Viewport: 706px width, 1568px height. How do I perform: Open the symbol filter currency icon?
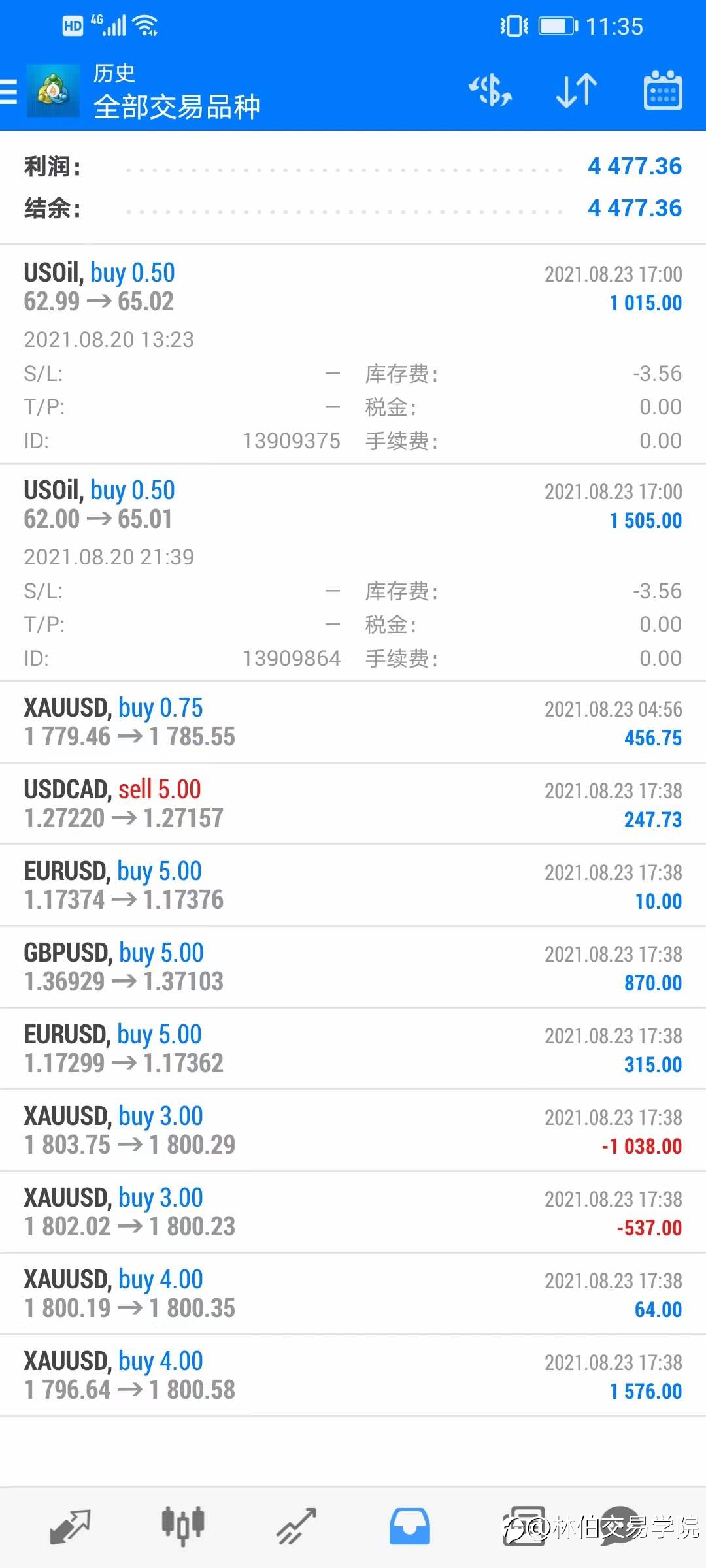[490, 90]
